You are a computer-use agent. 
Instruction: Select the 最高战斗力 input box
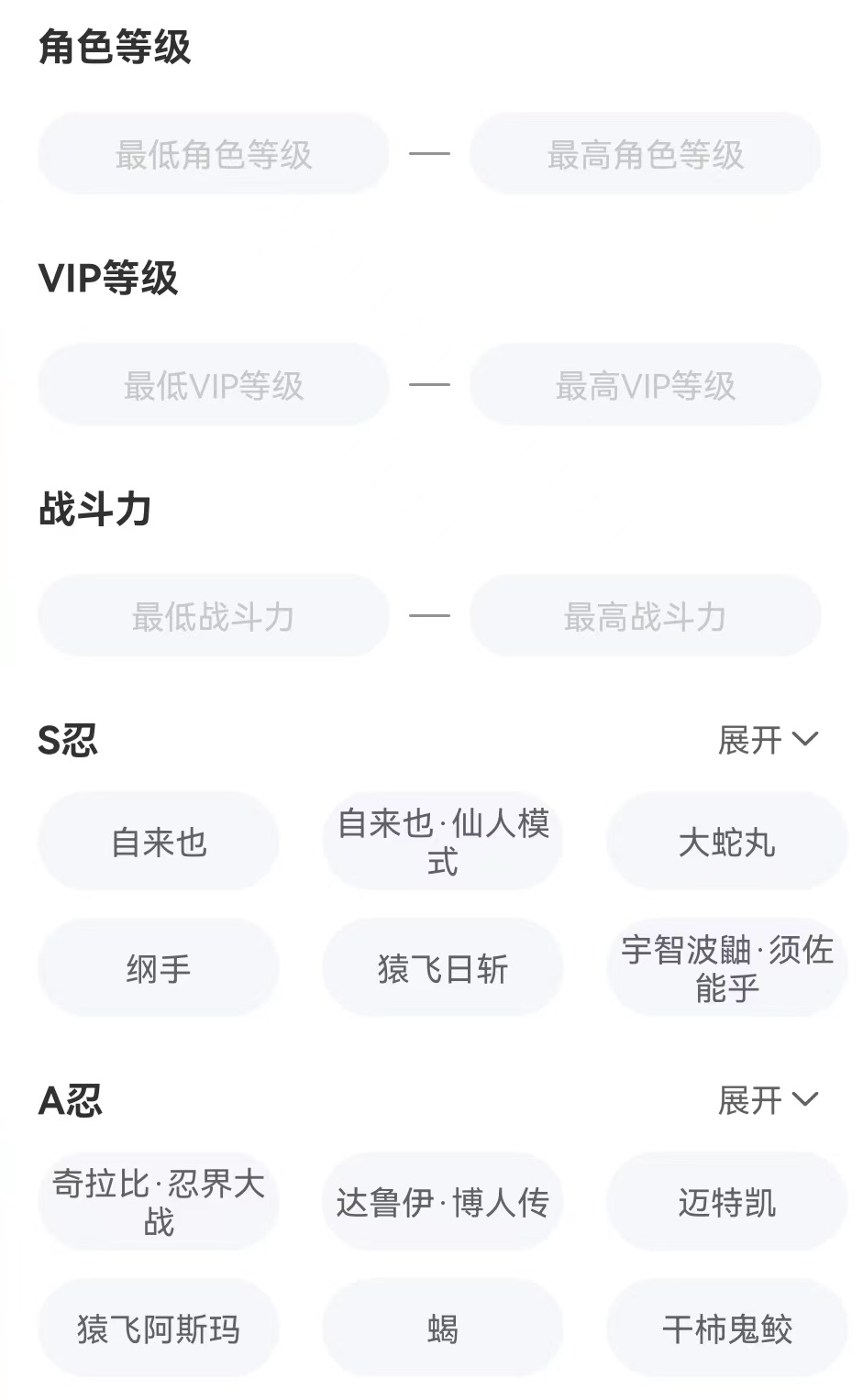(x=645, y=616)
